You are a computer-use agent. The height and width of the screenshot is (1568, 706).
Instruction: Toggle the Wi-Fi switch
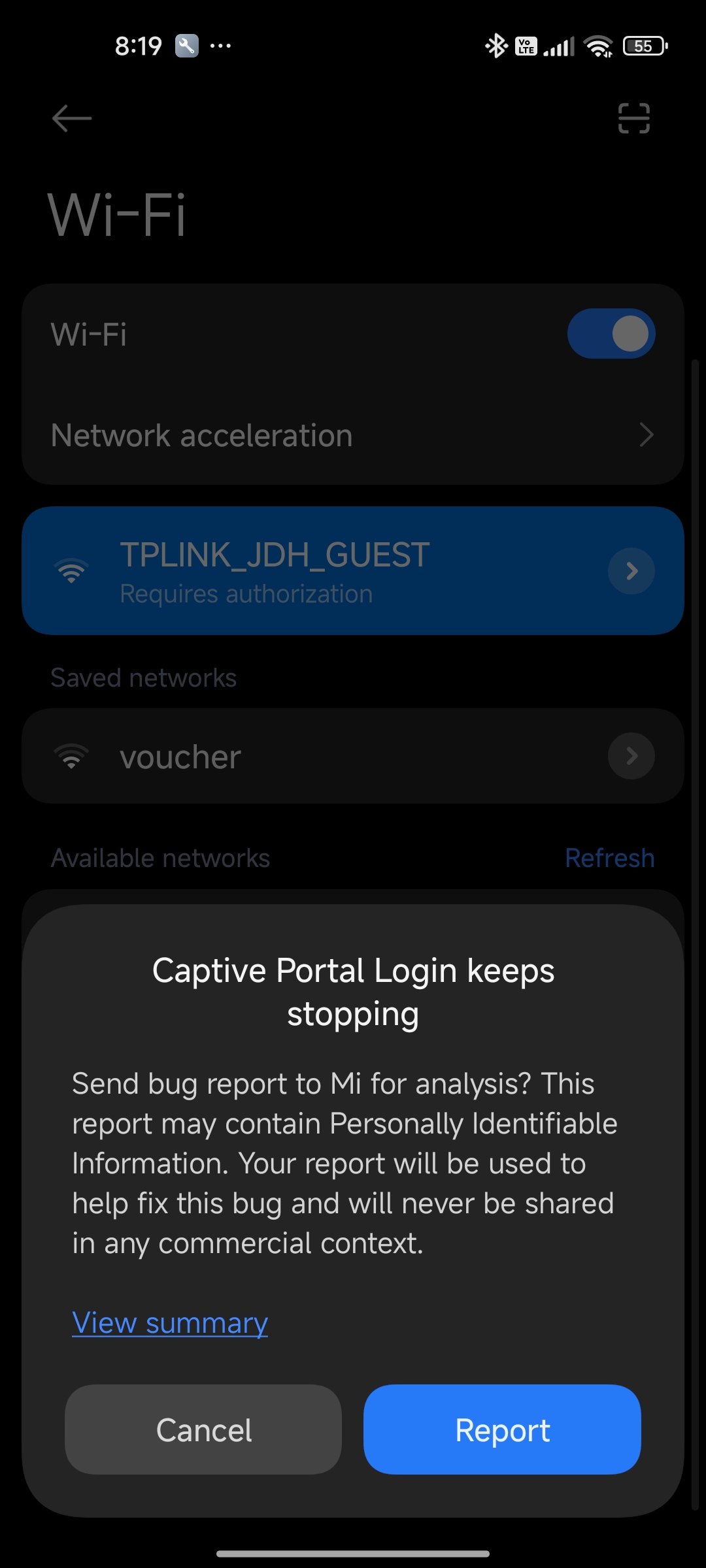click(x=611, y=333)
